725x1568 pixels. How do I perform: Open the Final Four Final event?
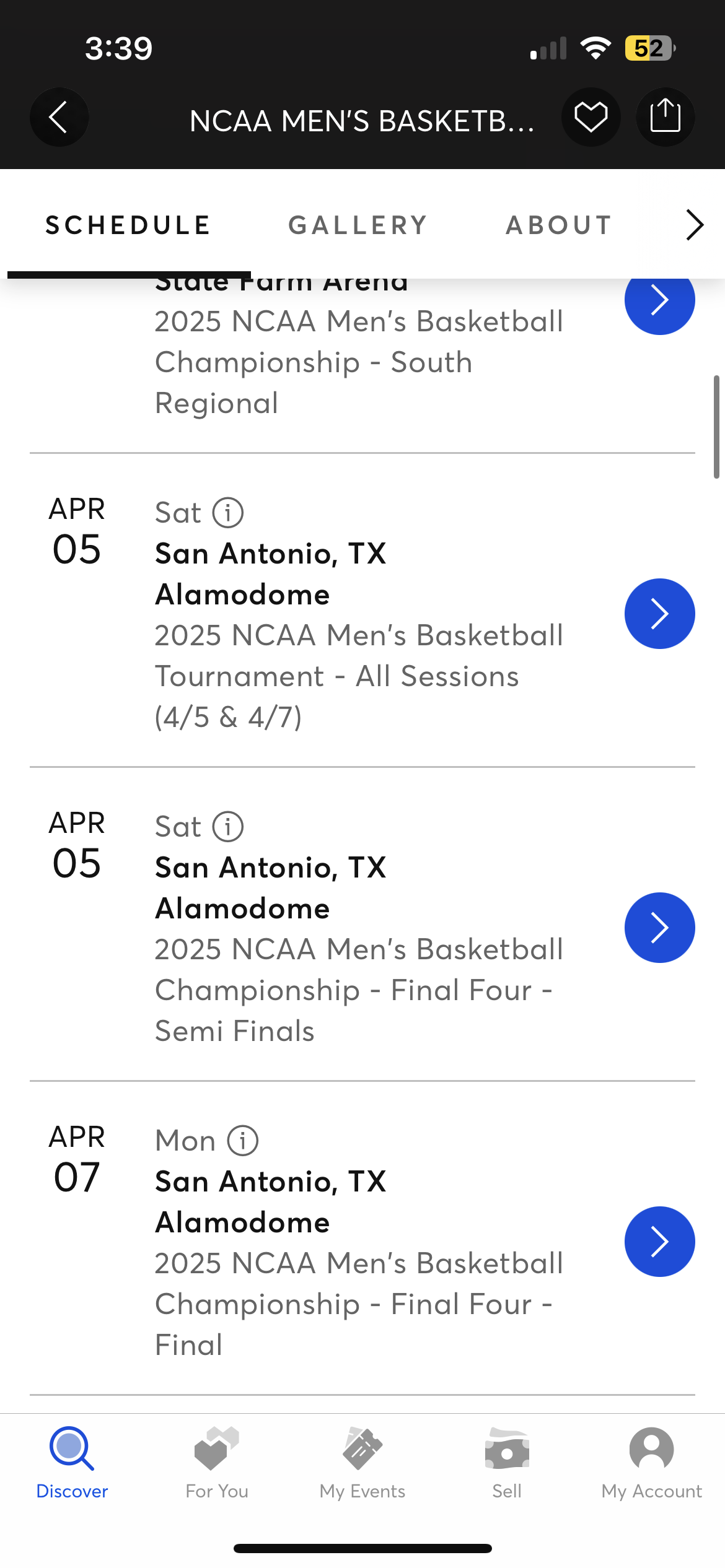(659, 1242)
